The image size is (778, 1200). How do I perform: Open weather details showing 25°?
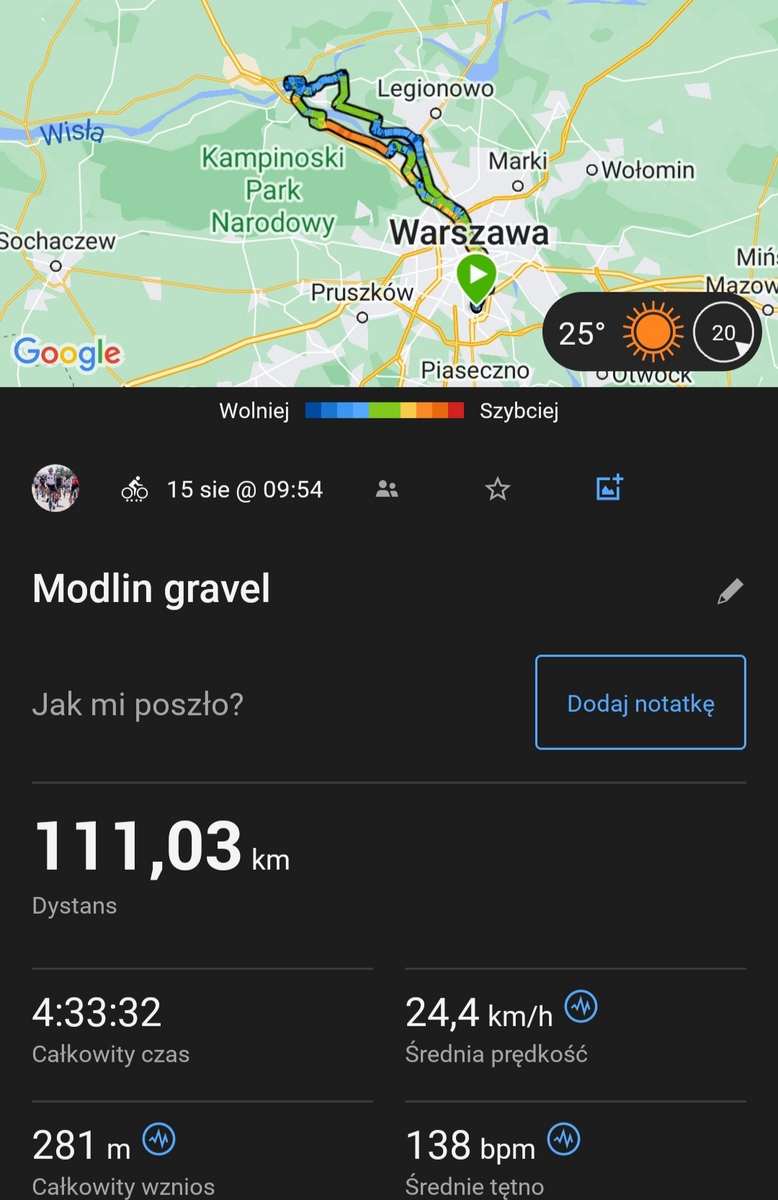pos(652,333)
